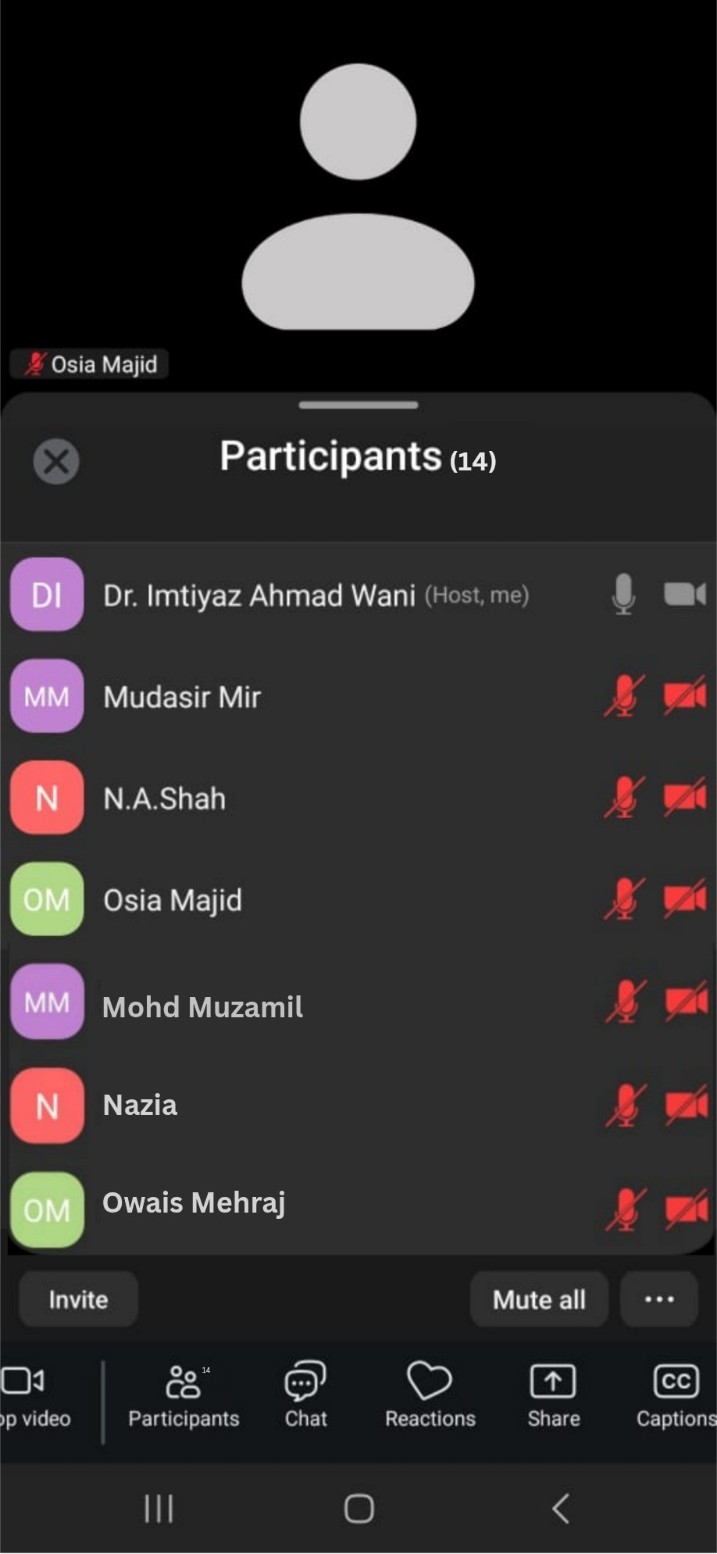This screenshot has width=717, height=1554.
Task: Toggle your microphone in the Dr. Imtiyaz row
Action: click(623, 595)
